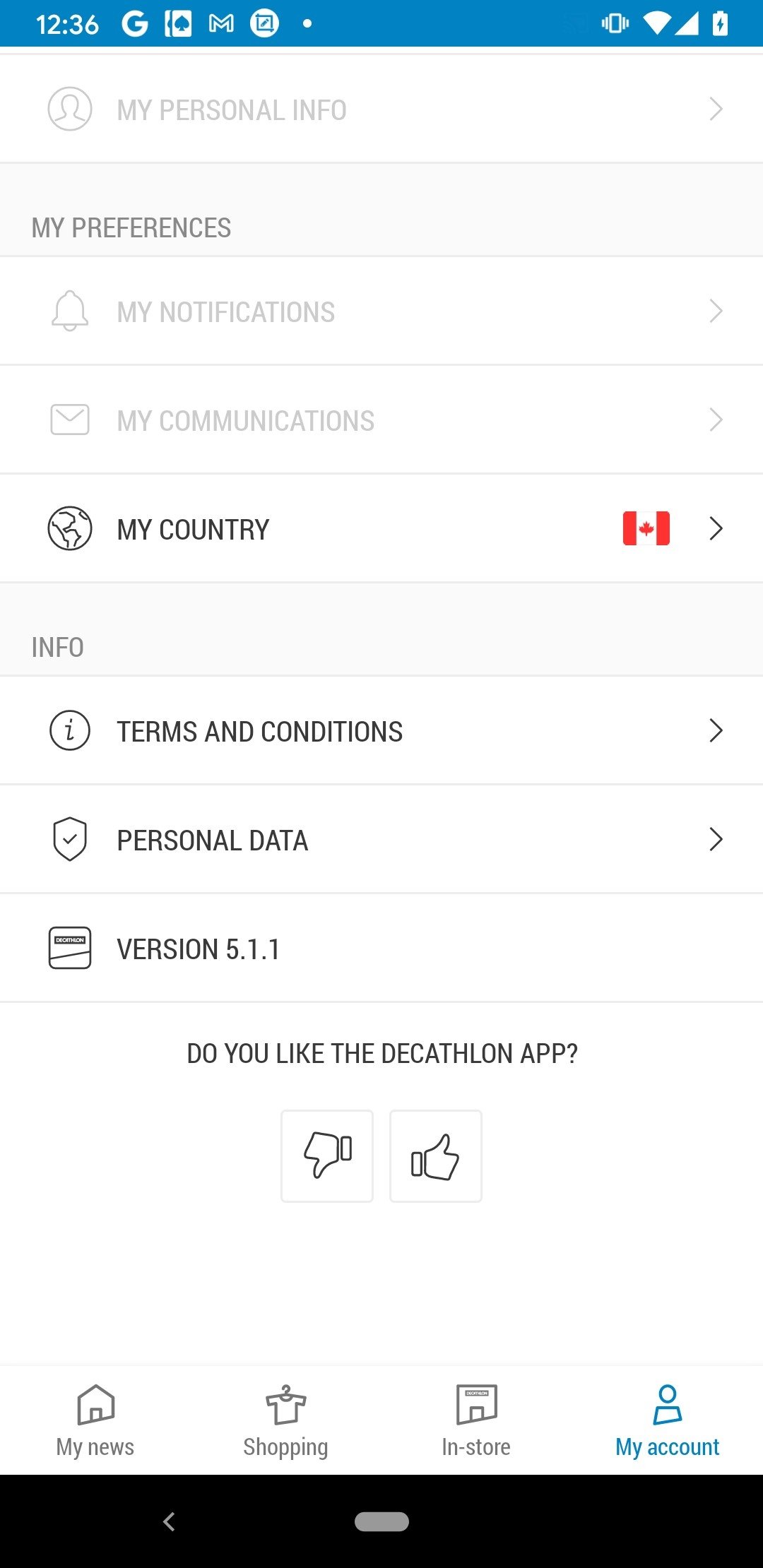Go to the In-store tab
Image resolution: width=763 pixels, height=1568 pixels.
pyautogui.click(x=477, y=1420)
